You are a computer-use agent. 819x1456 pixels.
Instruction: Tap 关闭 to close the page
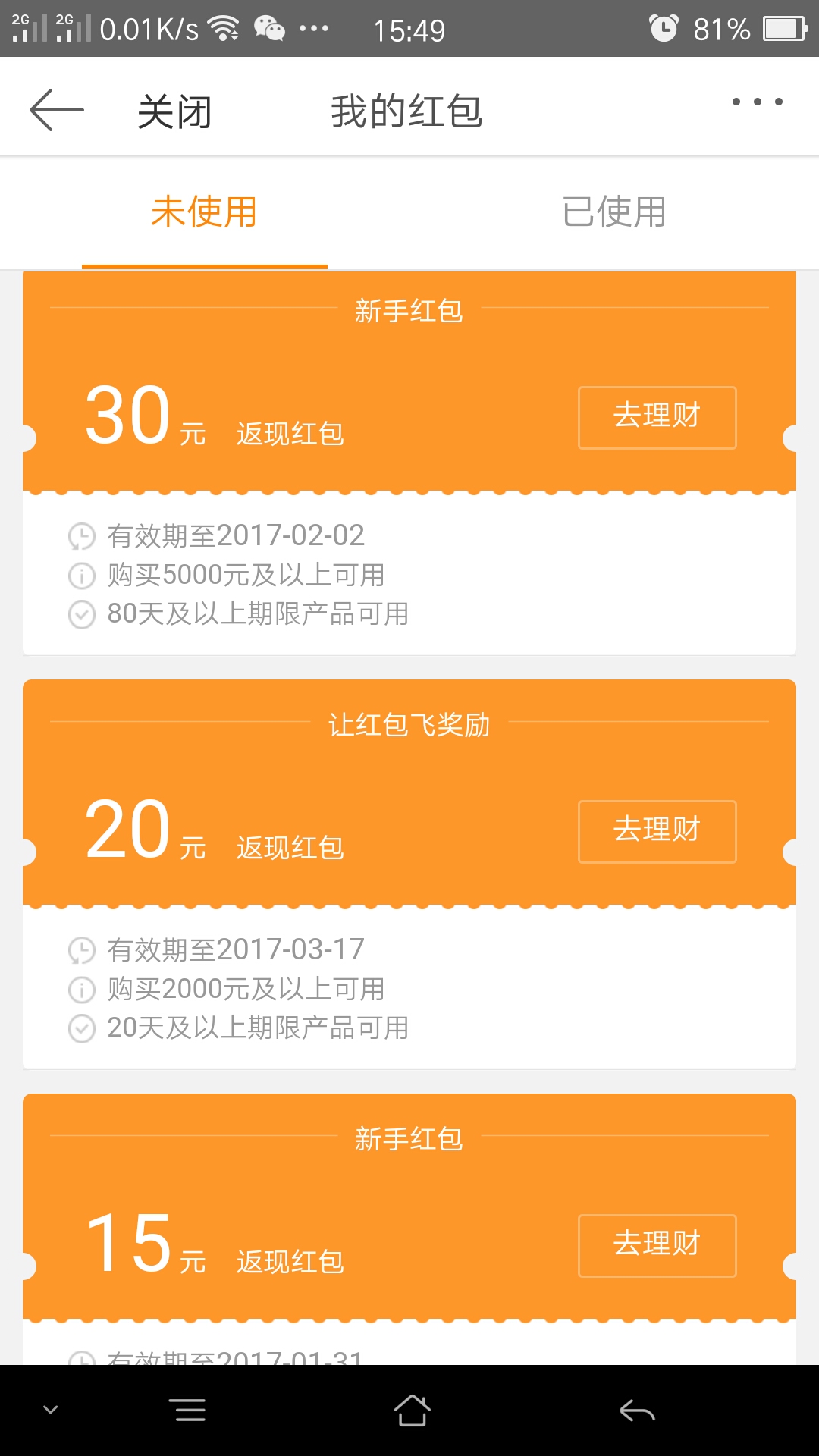pyautogui.click(x=174, y=111)
